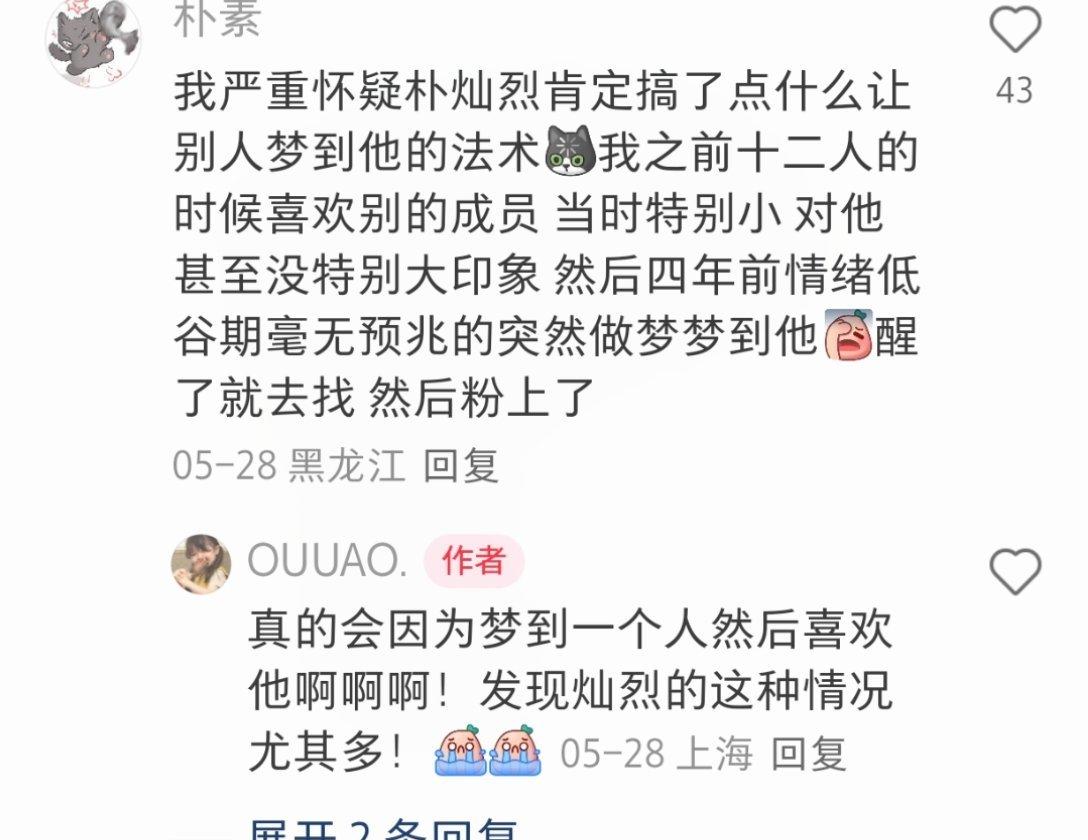This screenshot has width=1088, height=840.
Task: Open OUUAO. username profile
Action: 326,563
